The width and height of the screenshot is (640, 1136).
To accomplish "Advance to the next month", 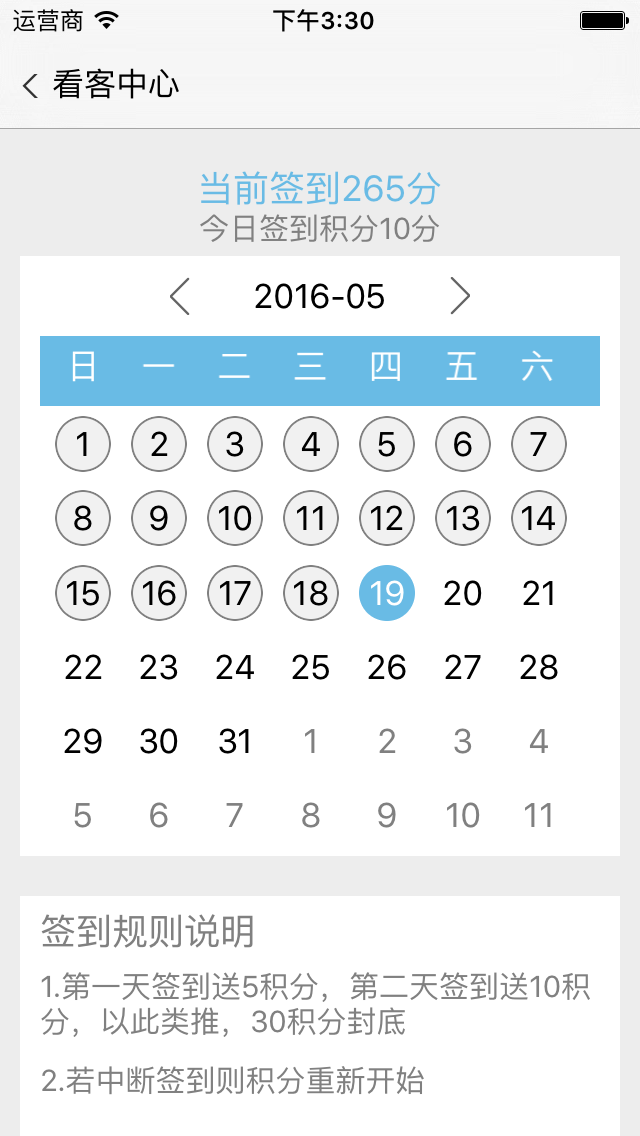I will (x=460, y=296).
